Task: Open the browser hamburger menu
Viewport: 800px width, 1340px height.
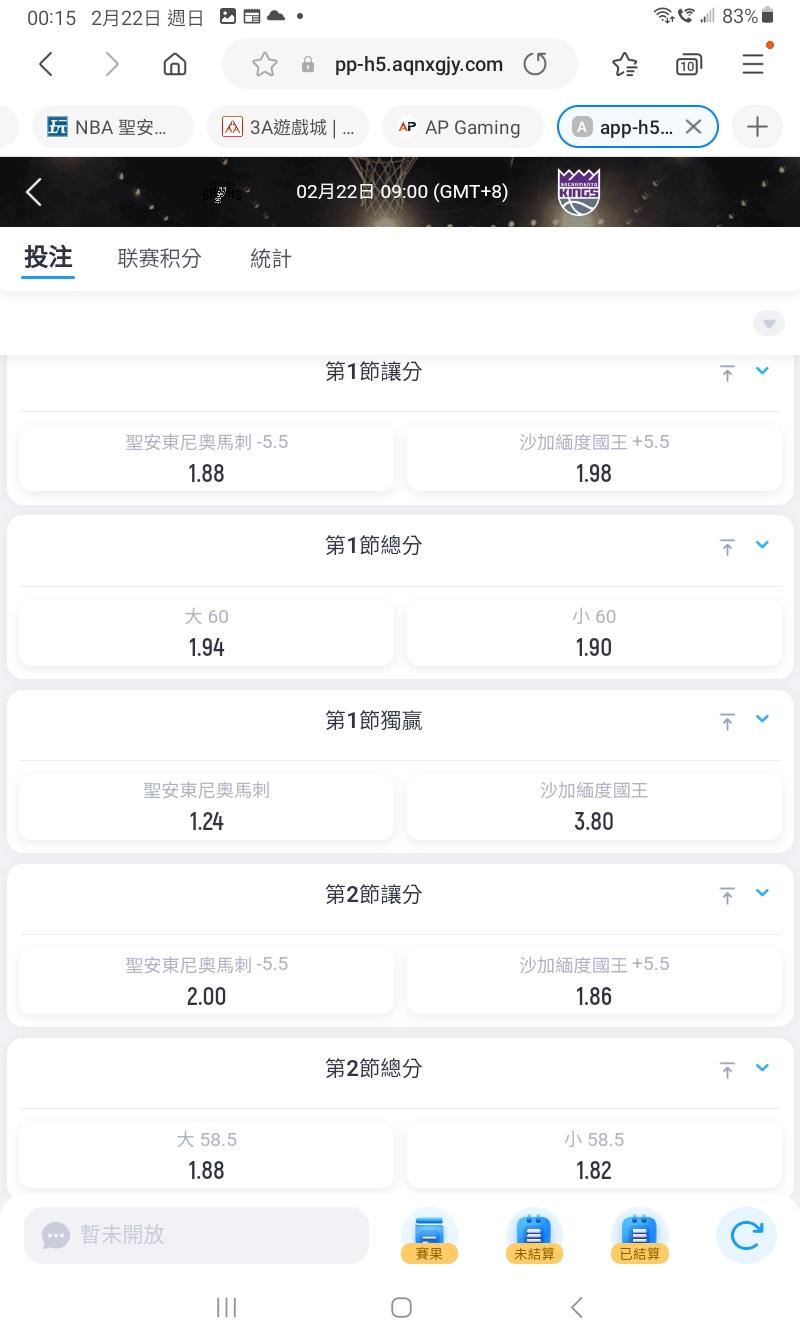Action: click(x=753, y=65)
